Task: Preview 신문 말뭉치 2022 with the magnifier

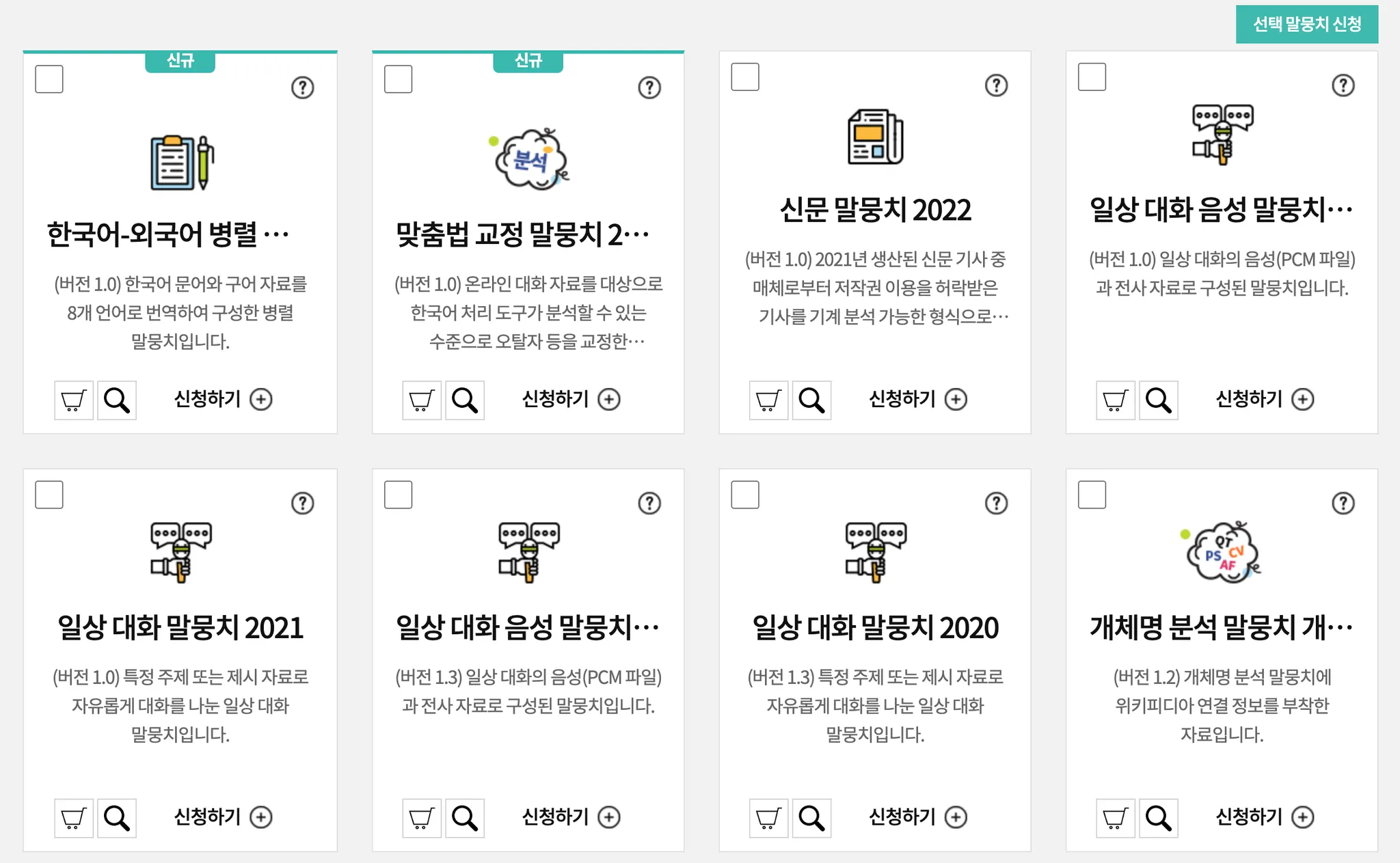Action: 811,400
